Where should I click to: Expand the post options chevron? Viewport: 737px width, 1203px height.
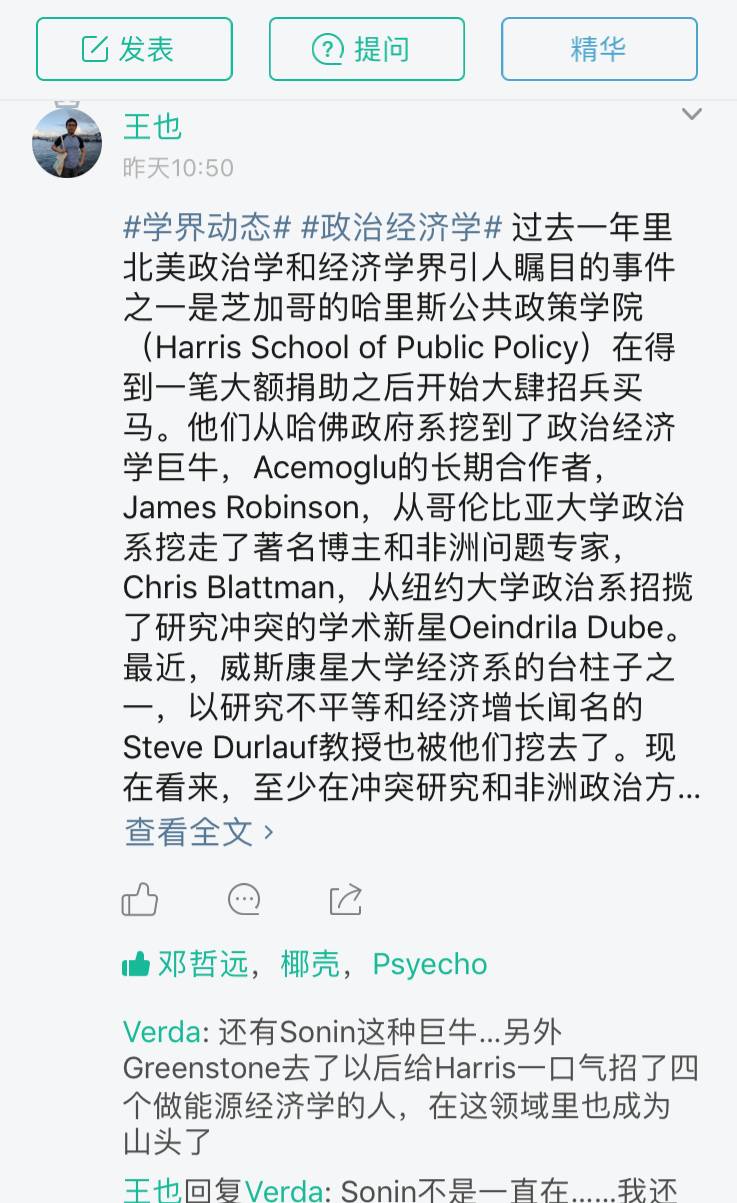pyautogui.click(x=691, y=115)
